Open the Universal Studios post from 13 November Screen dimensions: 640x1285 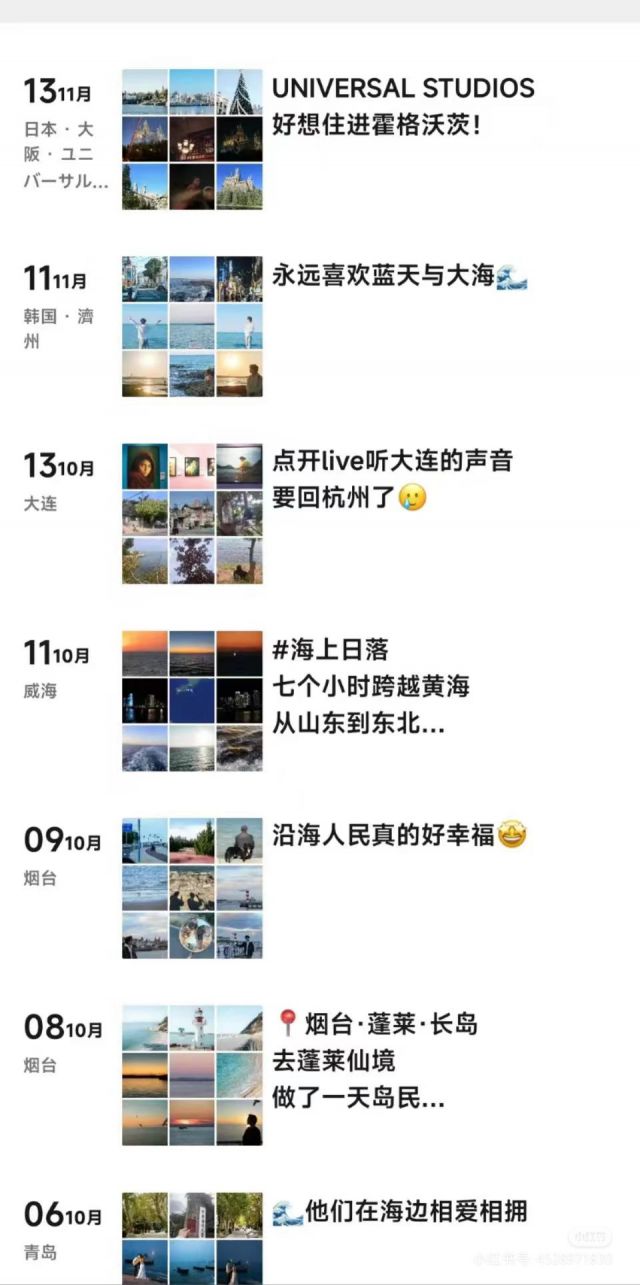[x=402, y=107]
